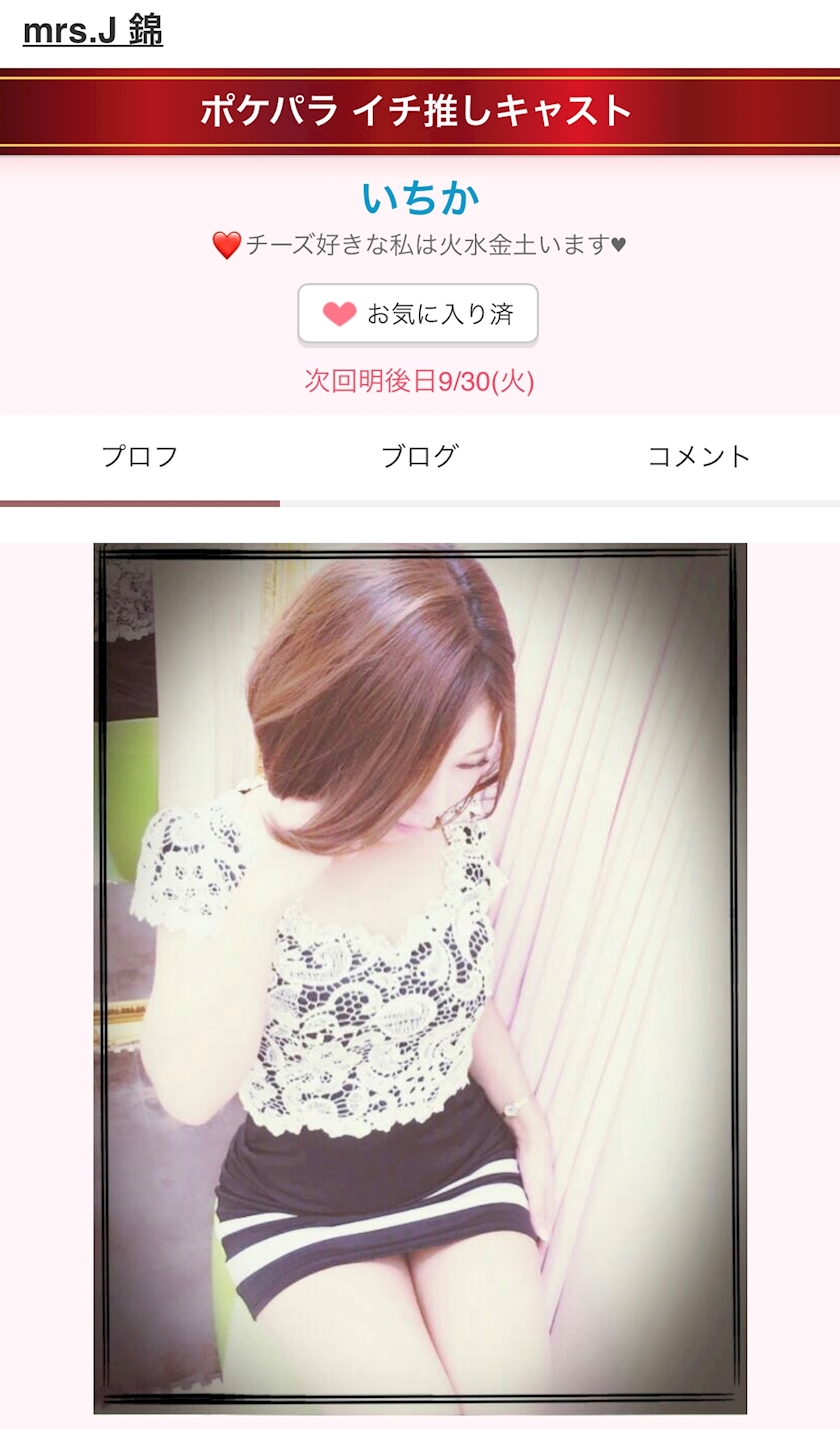Screen dimensions: 840x1430
Task: Switch to the プロフ tab
Action: [140, 457]
